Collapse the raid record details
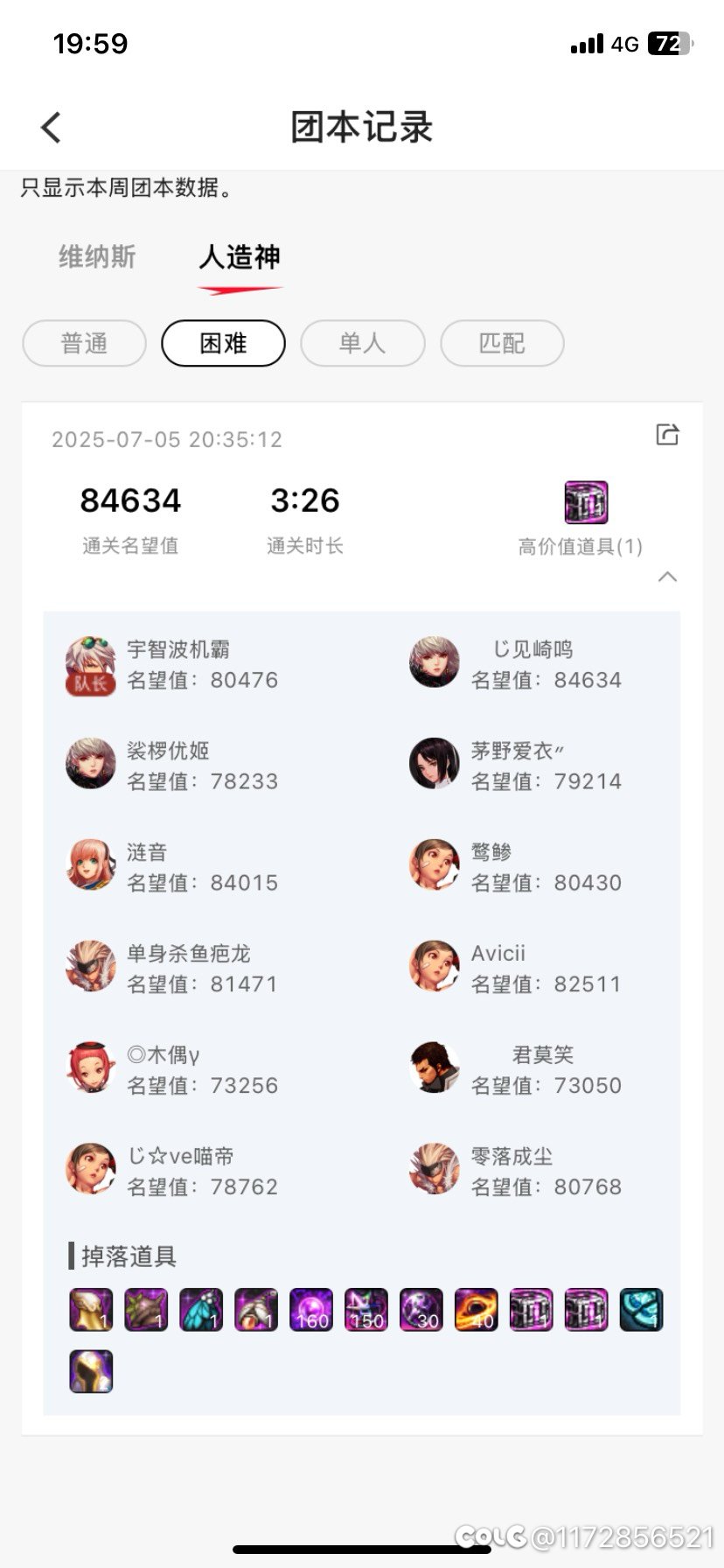The image size is (724, 1568). (667, 577)
